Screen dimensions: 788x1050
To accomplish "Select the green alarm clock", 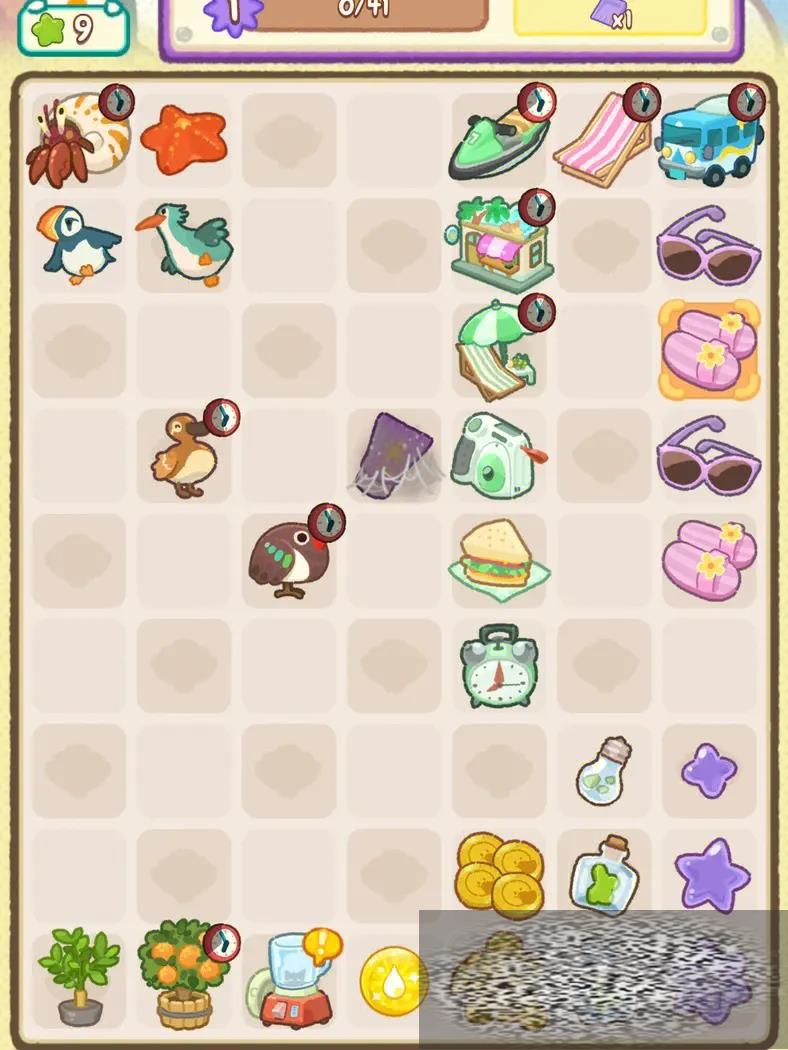I will pos(498,667).
